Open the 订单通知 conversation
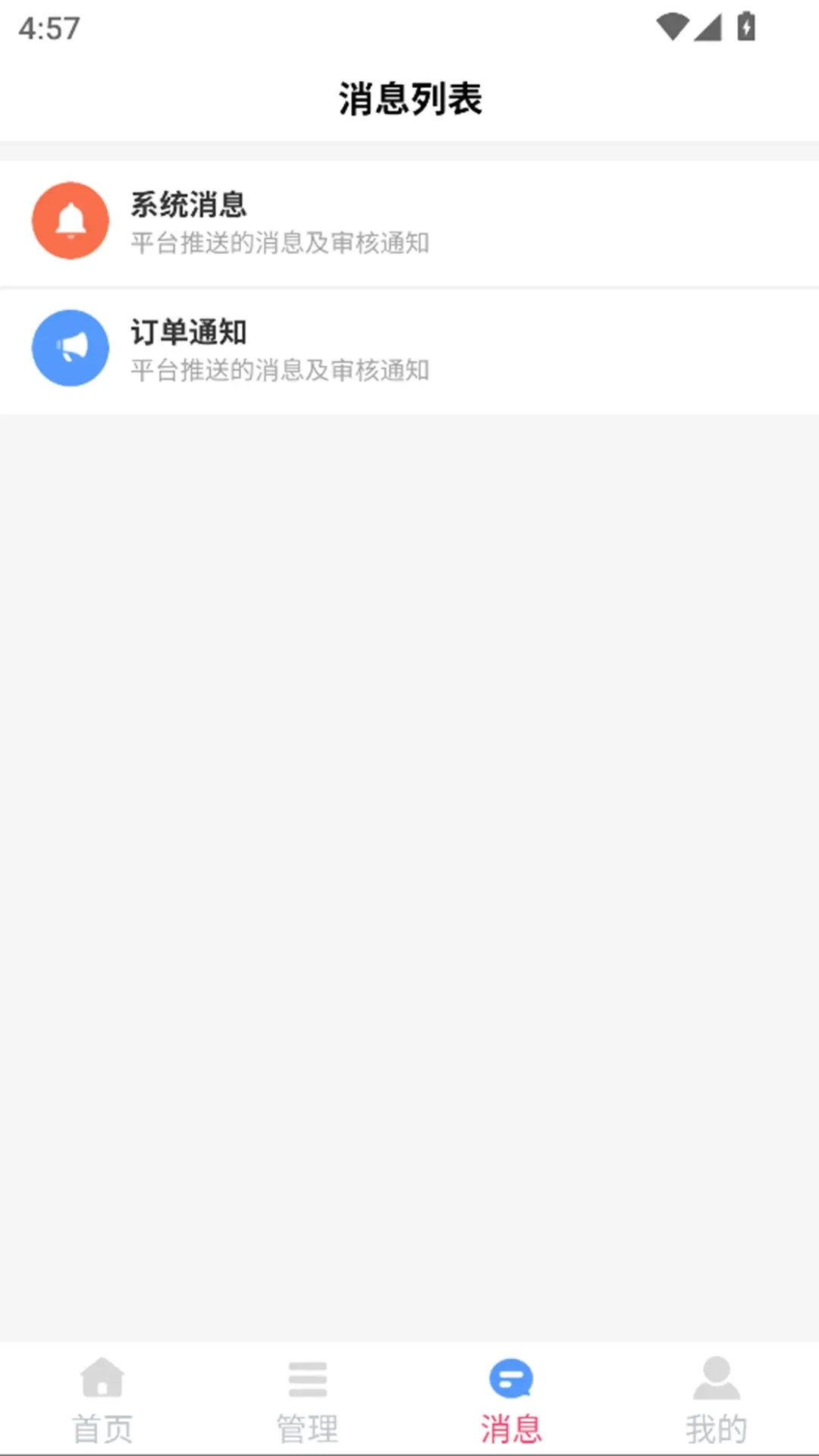This screenshot has width=819, height=1456. pos(303,348)
